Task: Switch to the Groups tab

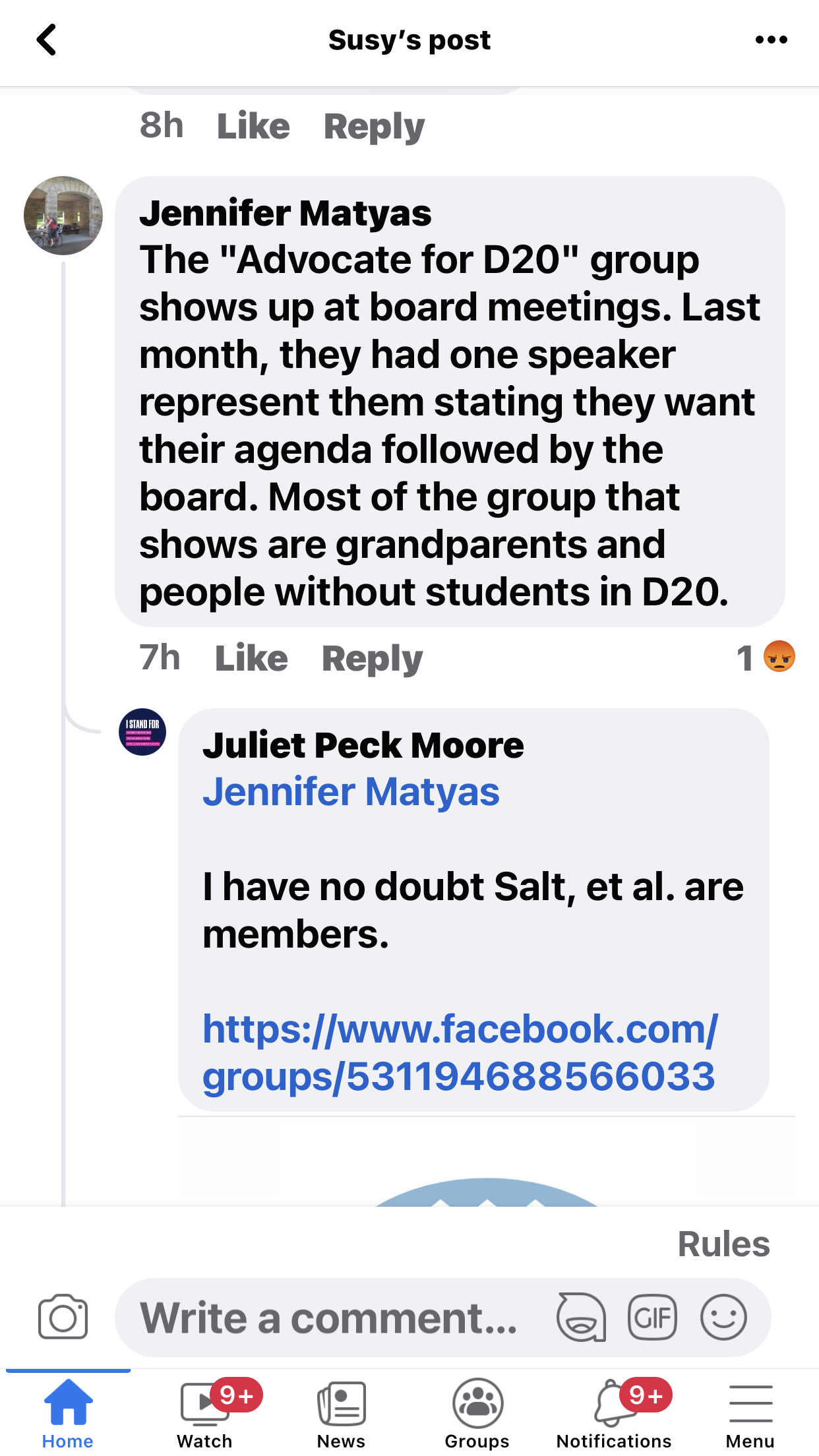Action: tap(477, 1412)
